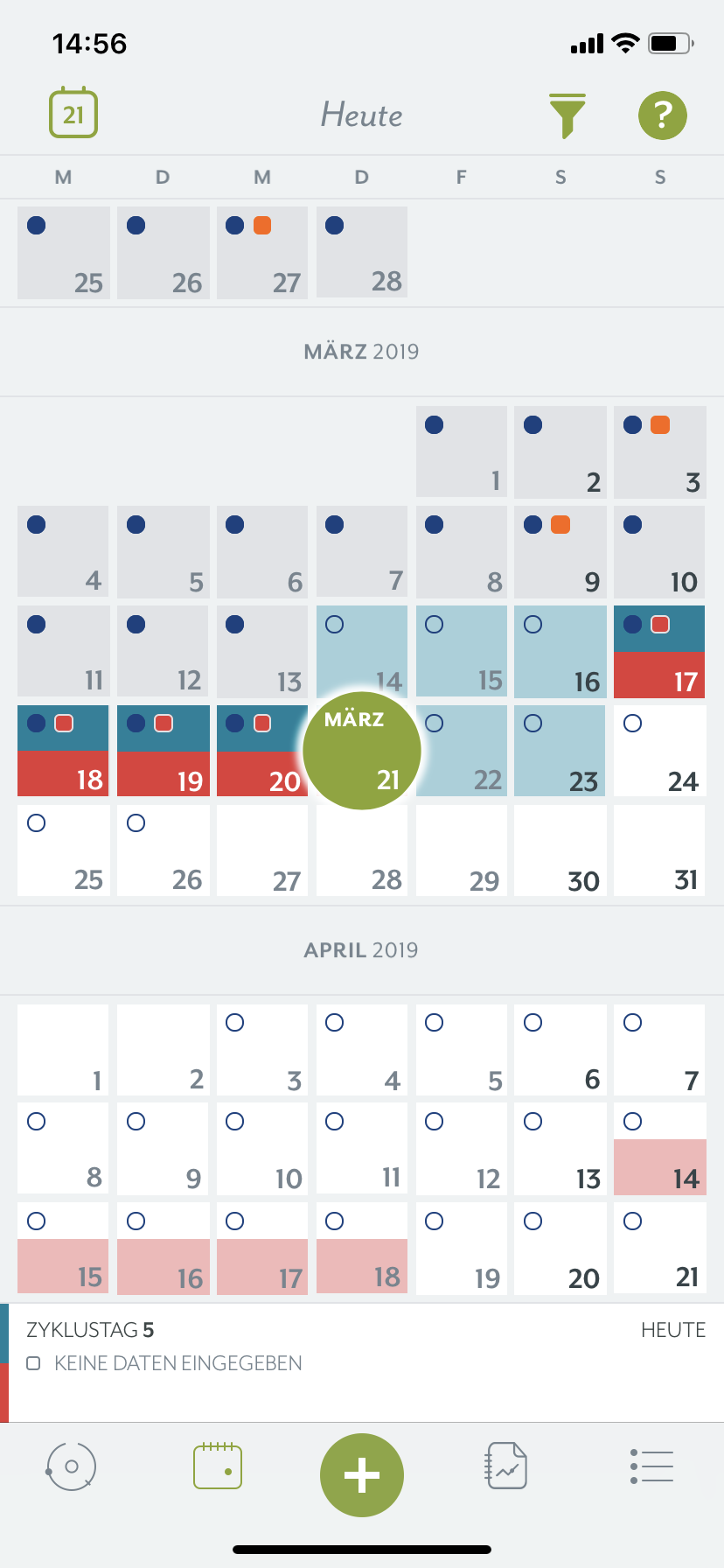Select March 24 in the calendar
Viewport: 724px width, 1568px height.
[x=659, y=751]
